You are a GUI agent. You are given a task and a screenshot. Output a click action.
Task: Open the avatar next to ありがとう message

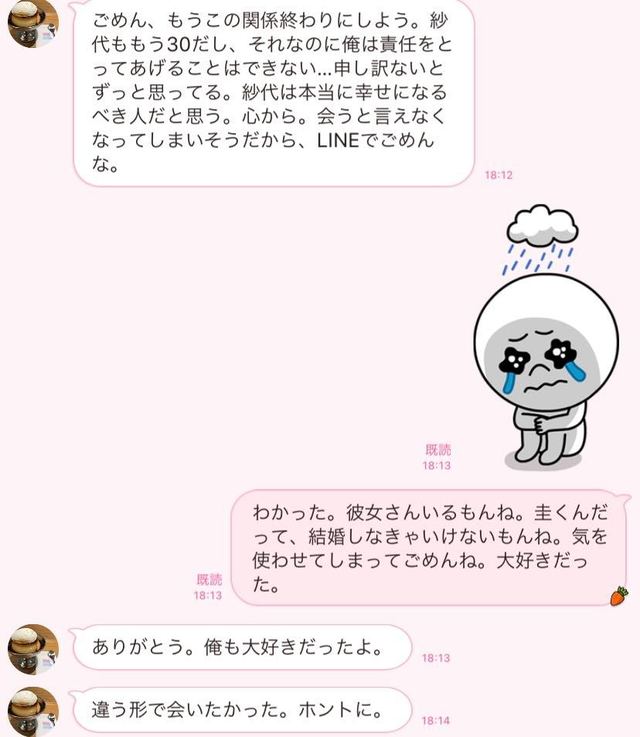(x=32, y=648)
